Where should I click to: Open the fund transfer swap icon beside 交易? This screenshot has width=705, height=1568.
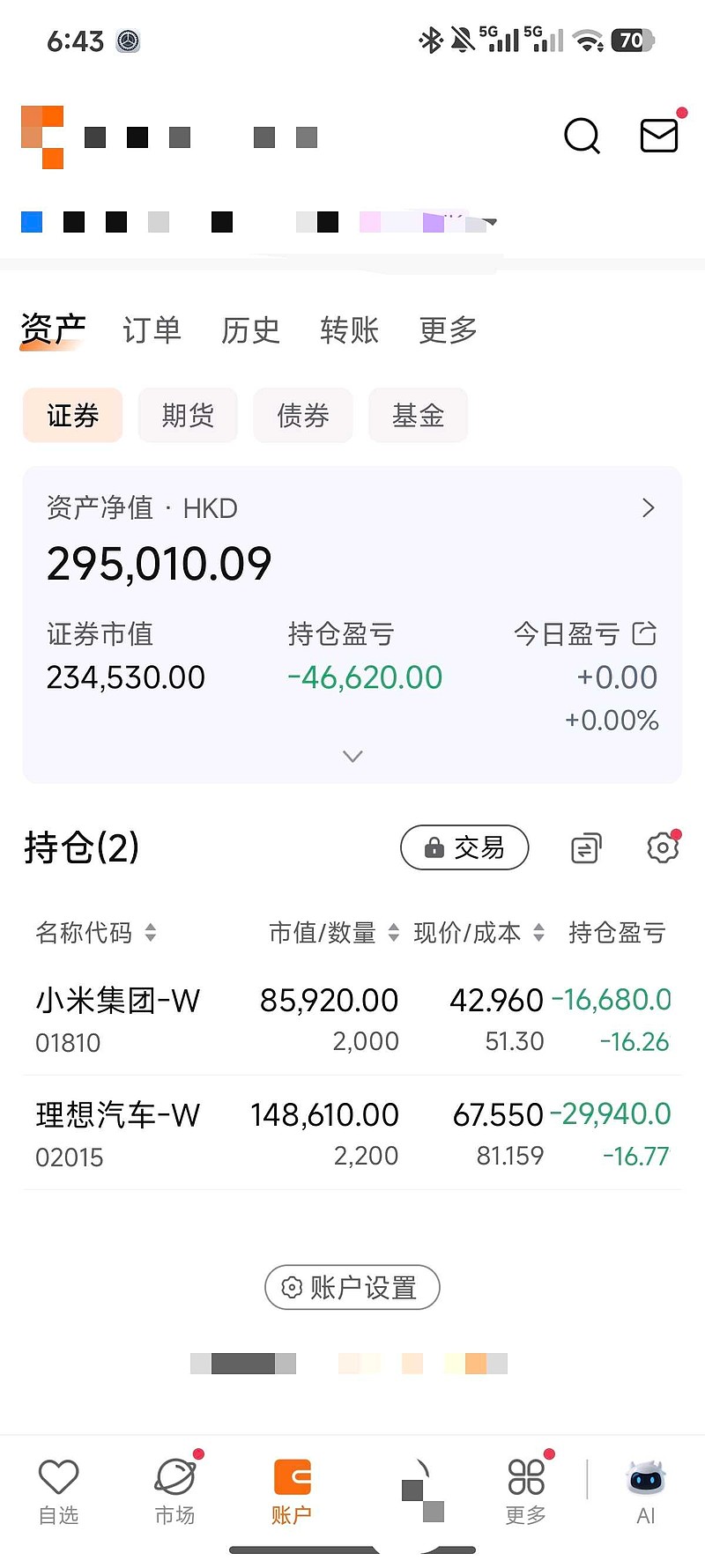[584, 847]
